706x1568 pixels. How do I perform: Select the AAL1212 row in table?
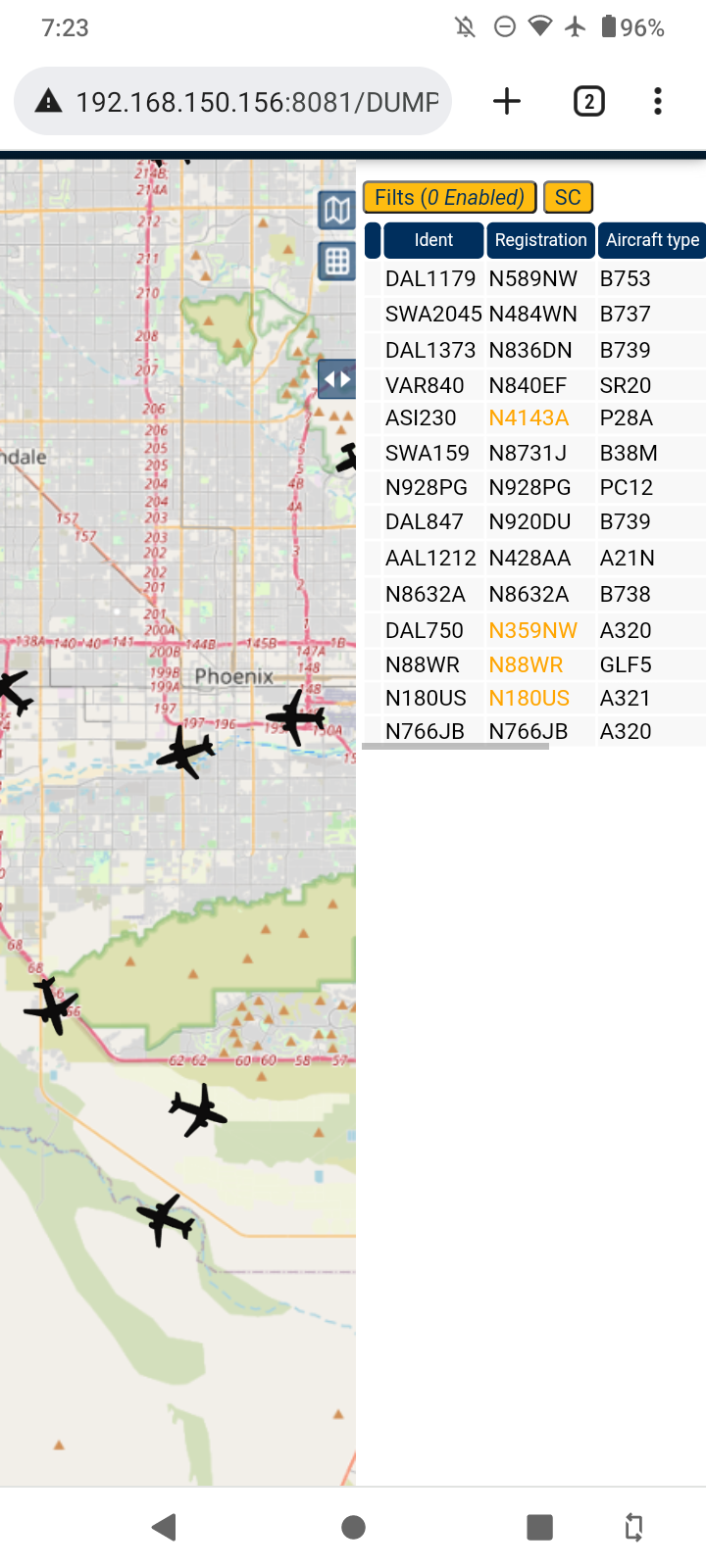pyautogui.click(x=534, y=558)
